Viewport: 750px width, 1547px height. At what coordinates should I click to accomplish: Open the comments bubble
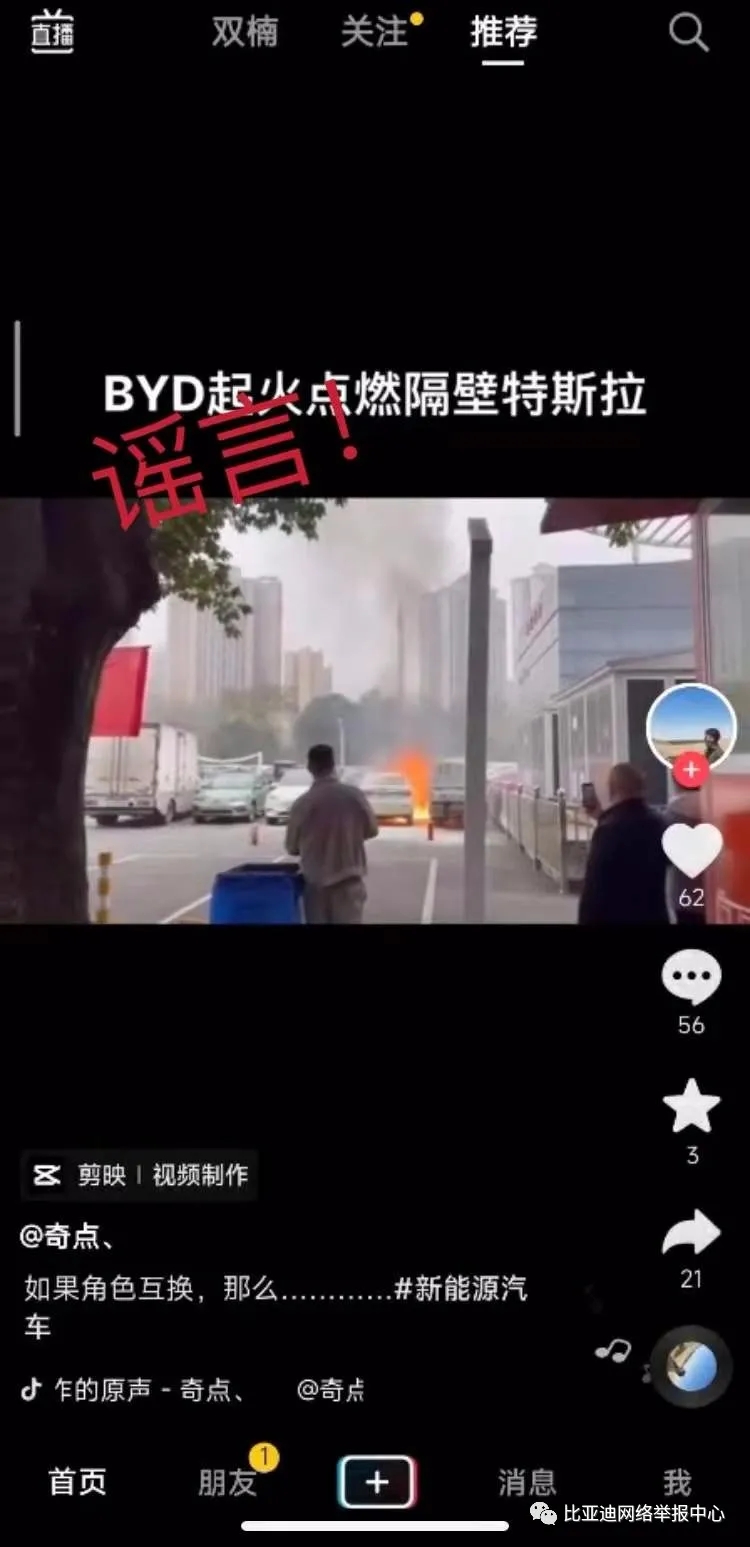pos(691,977)
